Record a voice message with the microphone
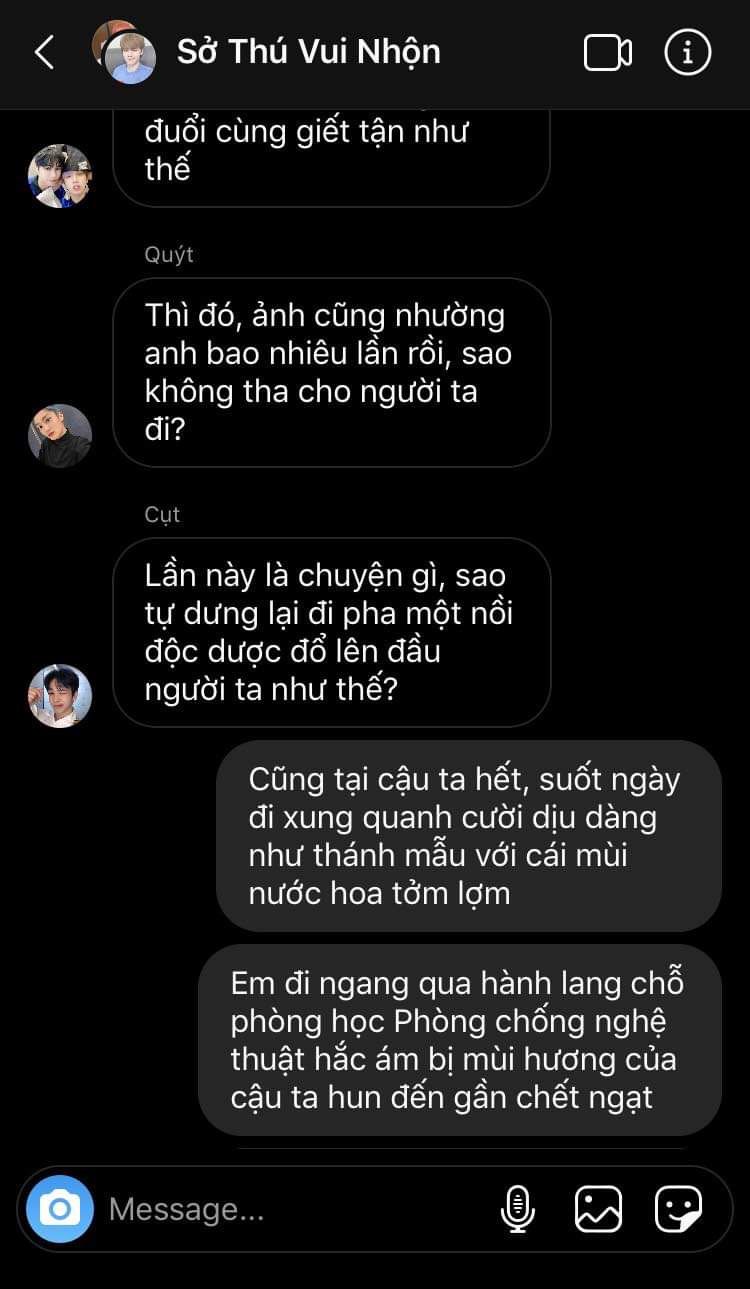 [517, 1209]
